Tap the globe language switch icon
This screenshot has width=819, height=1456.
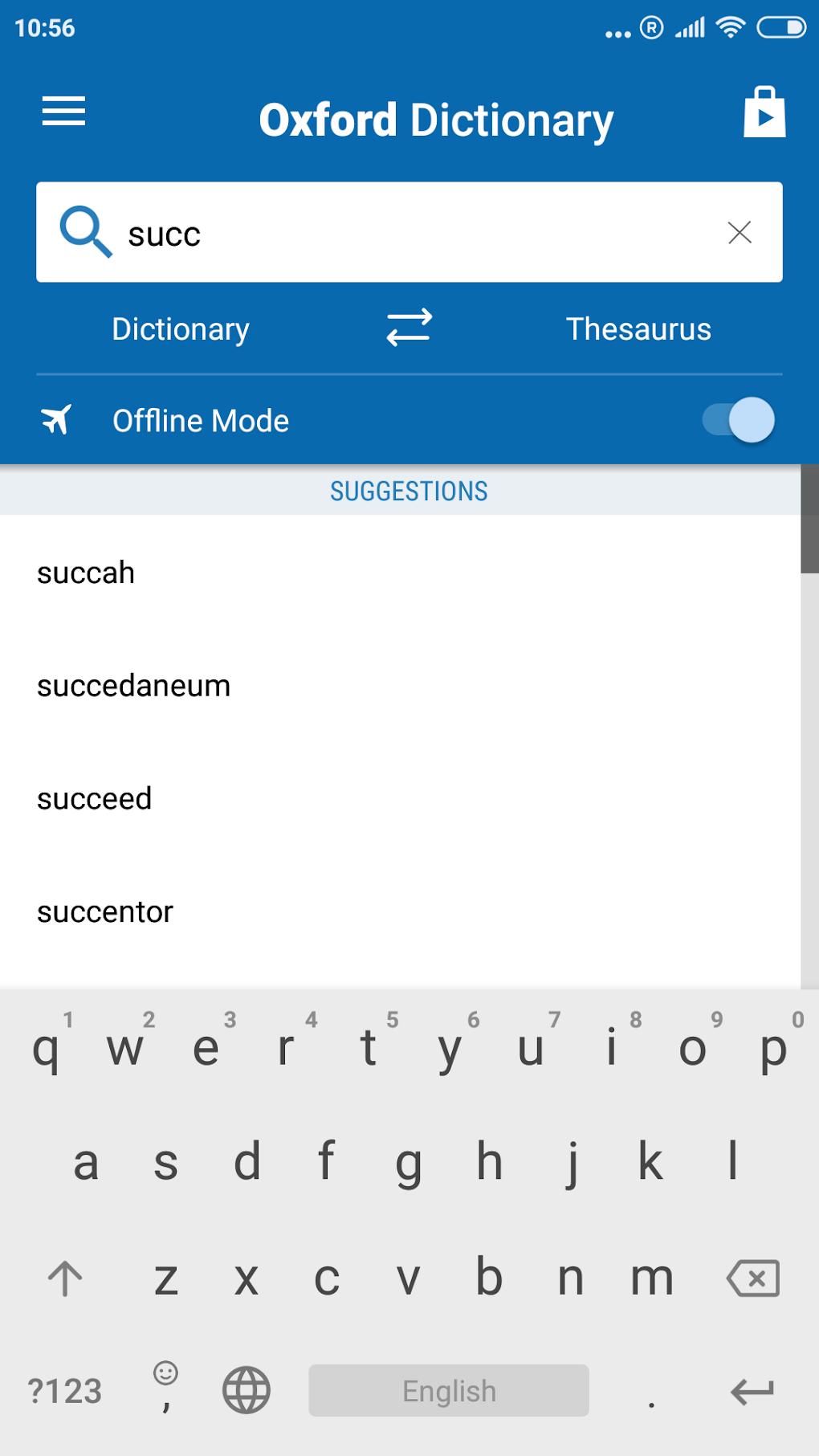tap(246, 1390)
